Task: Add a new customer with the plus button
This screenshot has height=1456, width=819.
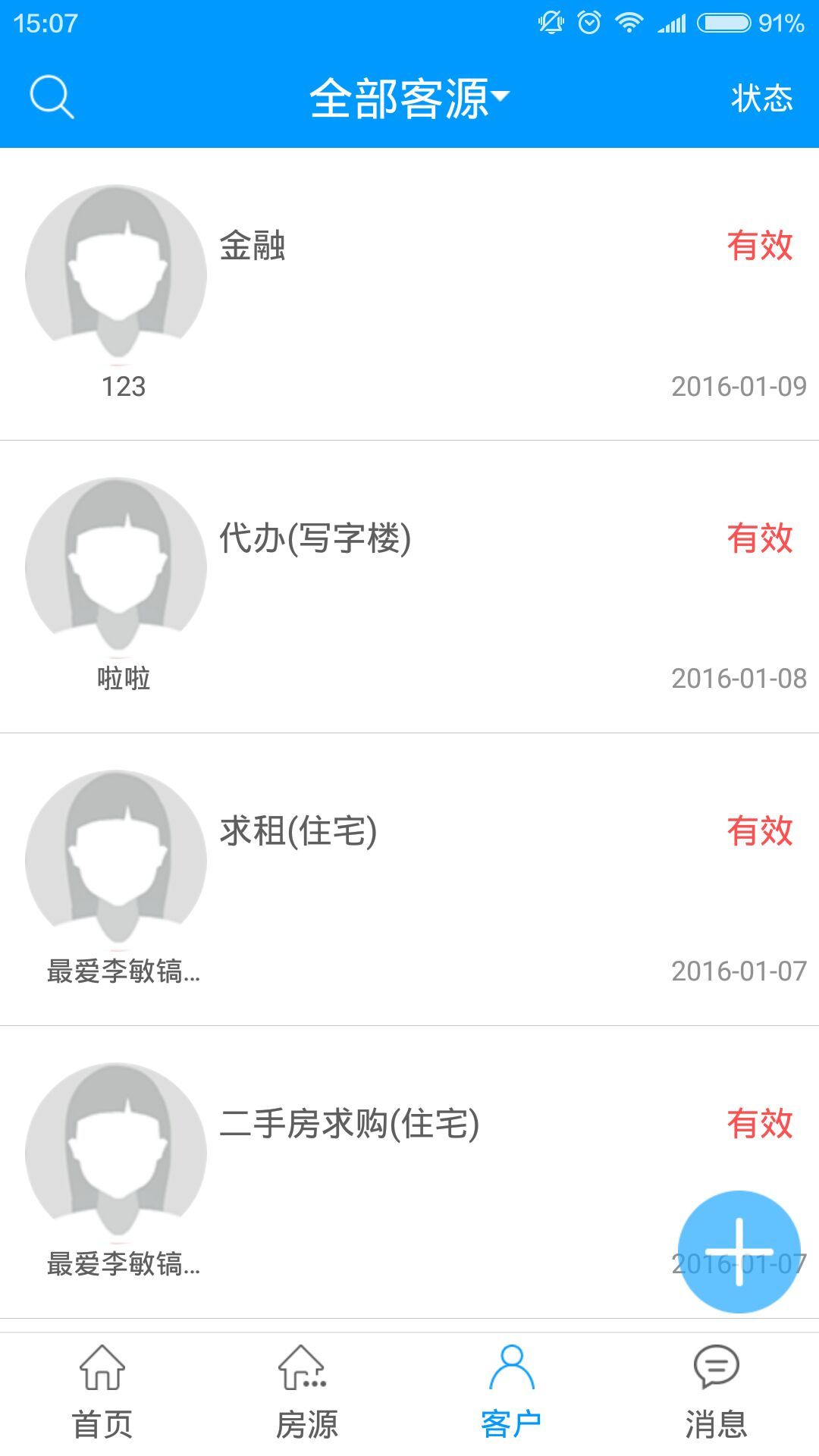Action: (739, 1251)
